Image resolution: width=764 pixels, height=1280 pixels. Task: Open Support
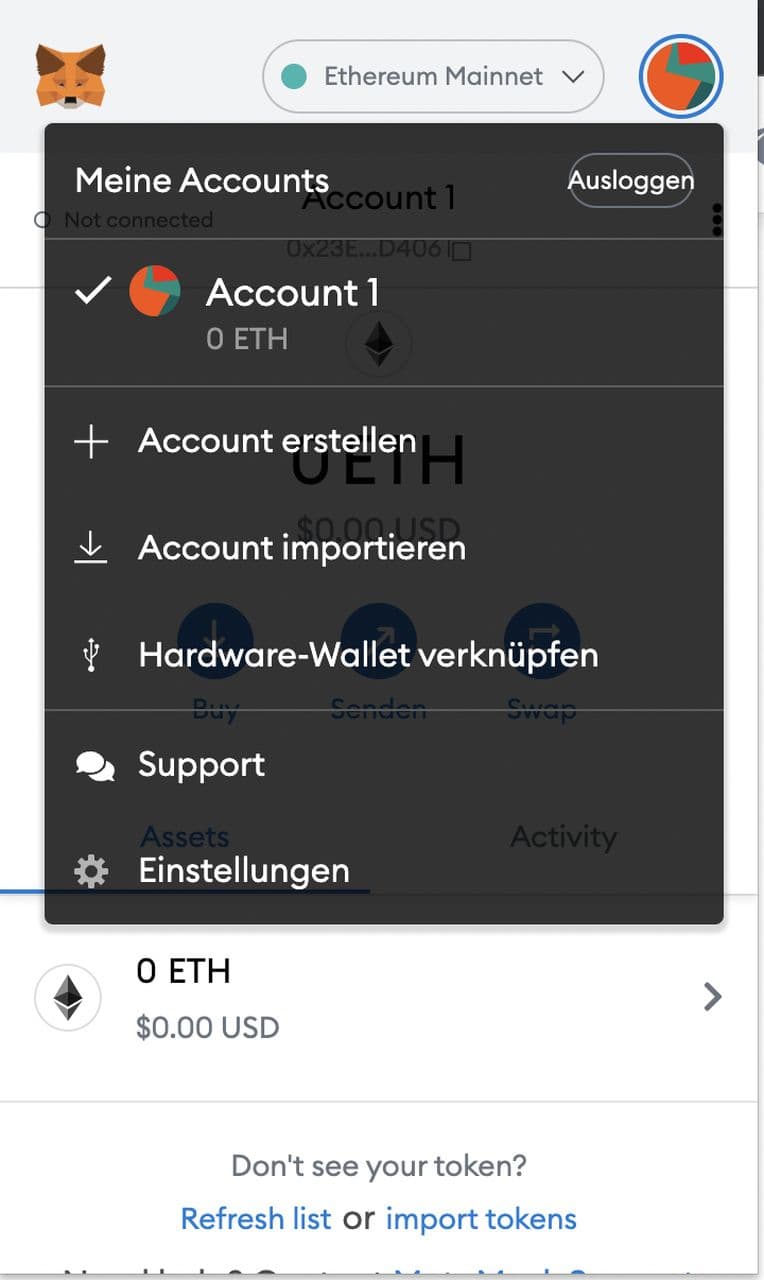tap(201, 765)
